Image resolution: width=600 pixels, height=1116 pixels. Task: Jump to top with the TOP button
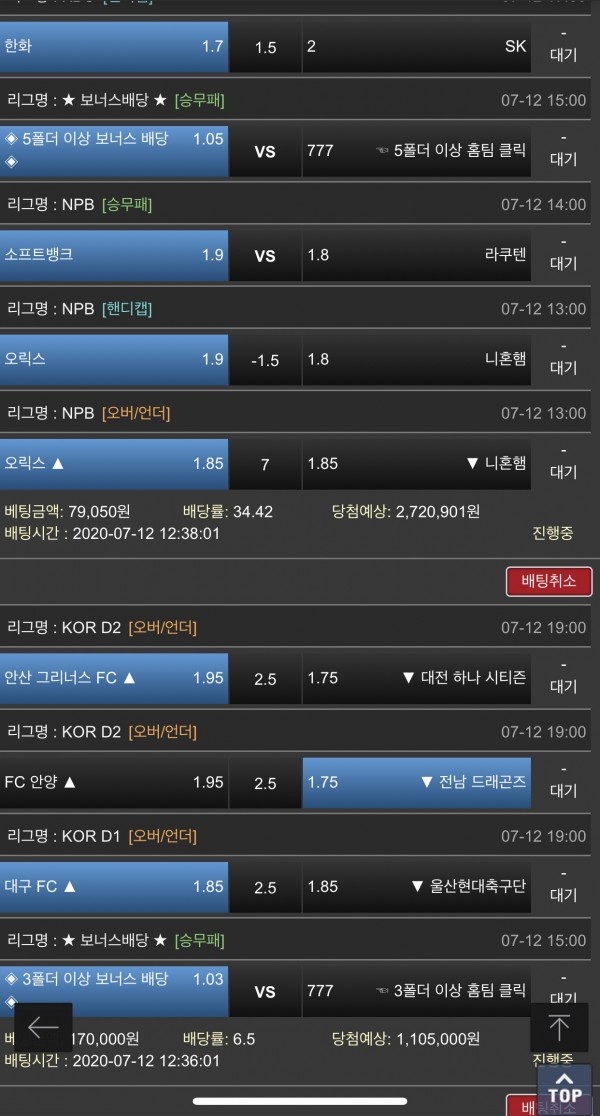click(x=564, y=1087)
